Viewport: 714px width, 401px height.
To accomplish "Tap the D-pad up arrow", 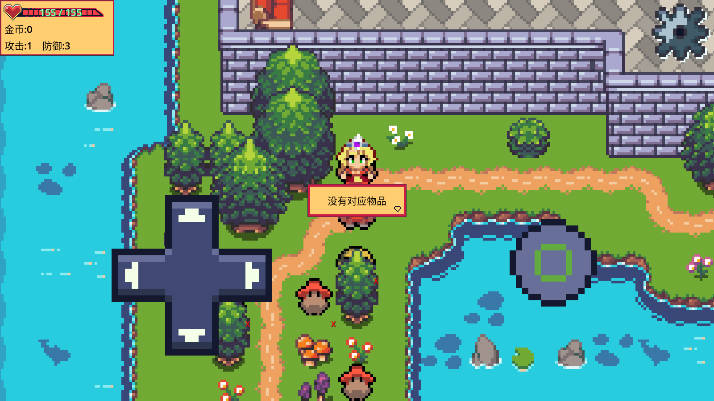I will (x=191, y=216).
